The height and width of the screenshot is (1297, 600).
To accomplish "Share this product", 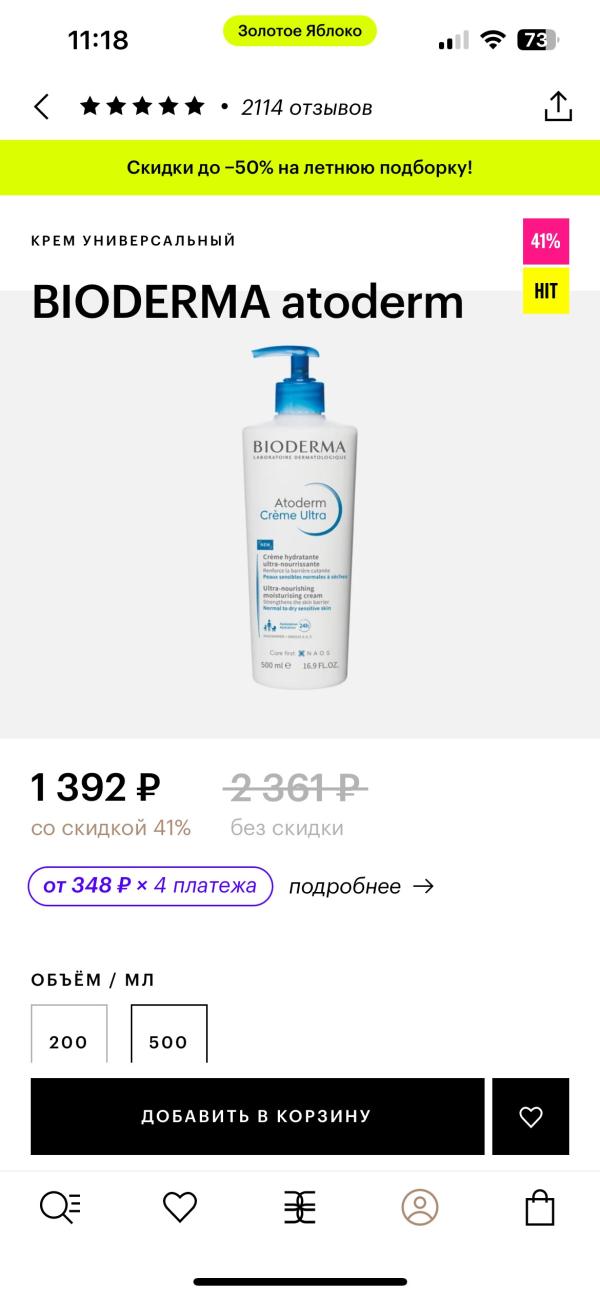I will pyautogui.click(x=558, y=106).
